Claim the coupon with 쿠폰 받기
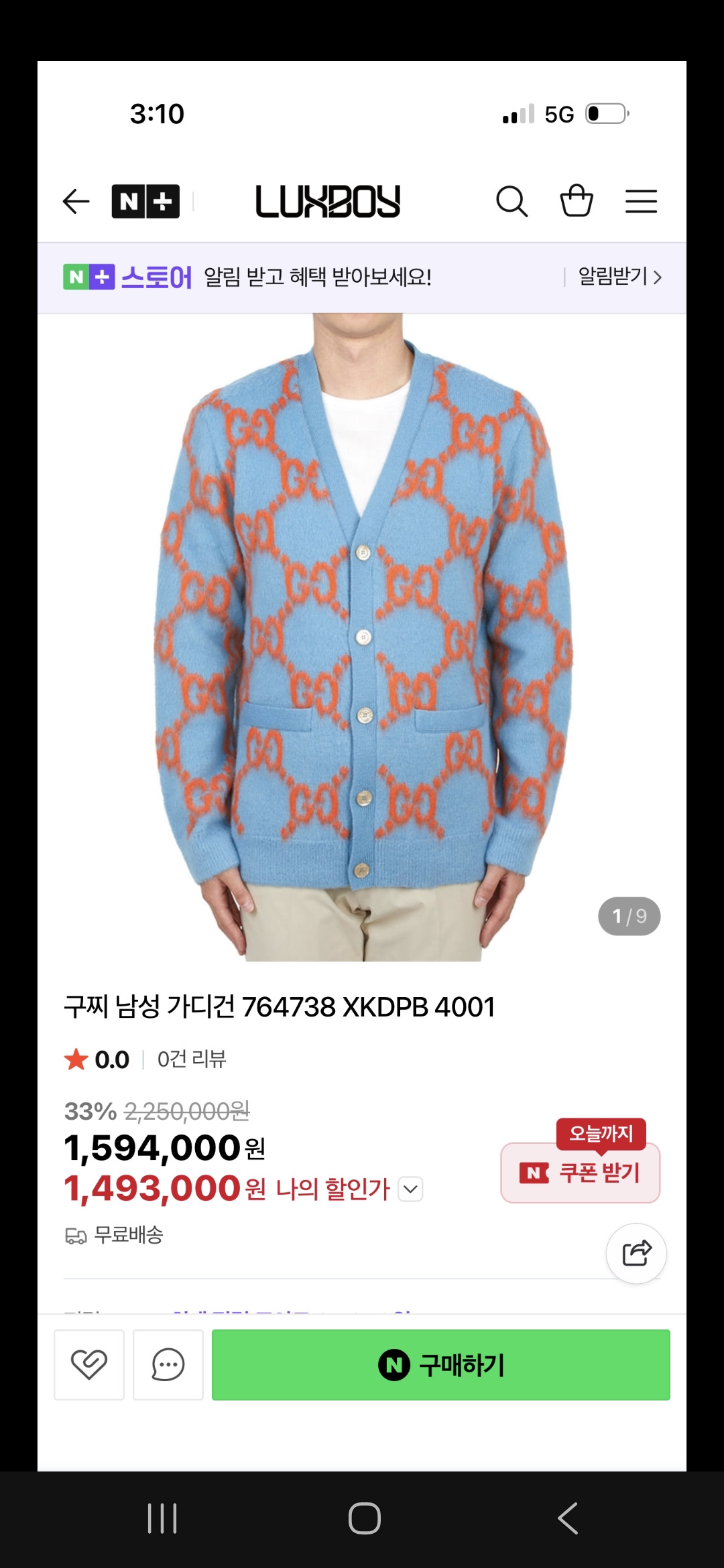The width and height of the screenshot is (724, 1568). point(581,1173)
